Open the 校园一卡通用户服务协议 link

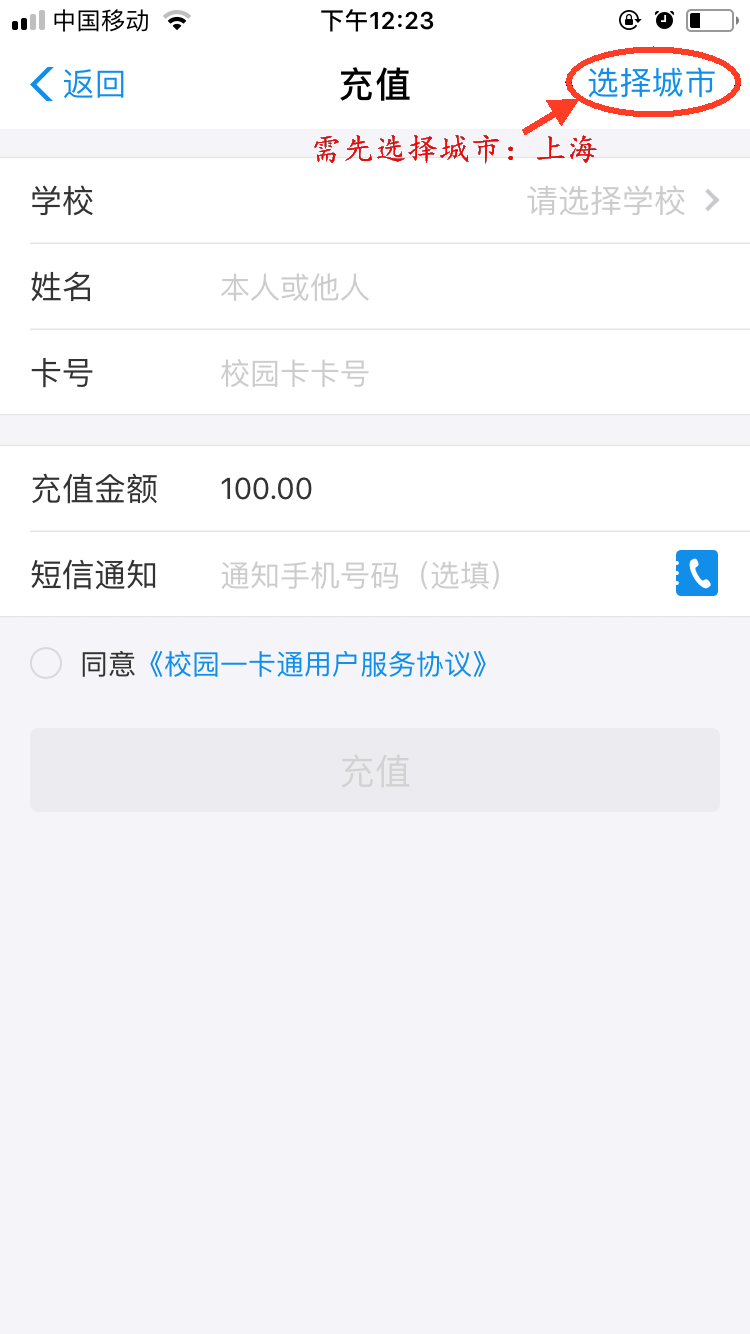[x=318, y=664]
